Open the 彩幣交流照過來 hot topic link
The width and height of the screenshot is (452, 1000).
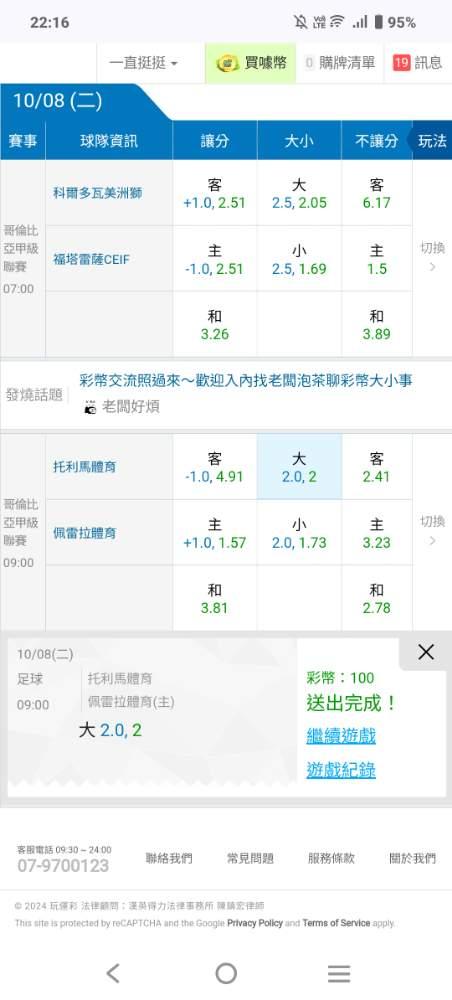(x=246, y=381)
